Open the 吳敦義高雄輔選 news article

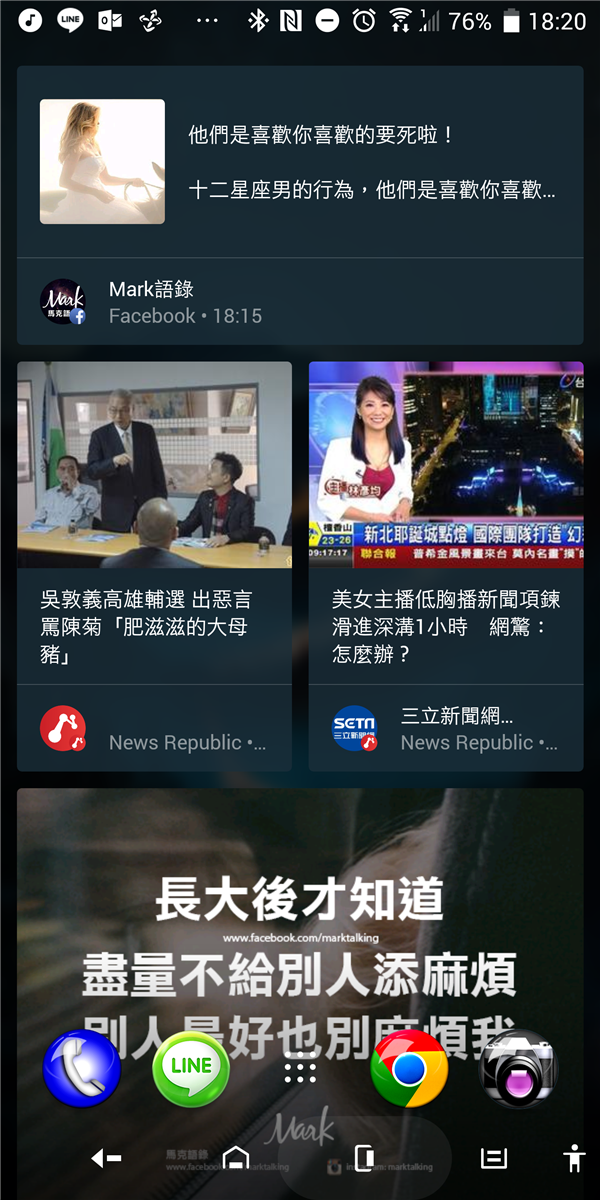tap(154, 566)
